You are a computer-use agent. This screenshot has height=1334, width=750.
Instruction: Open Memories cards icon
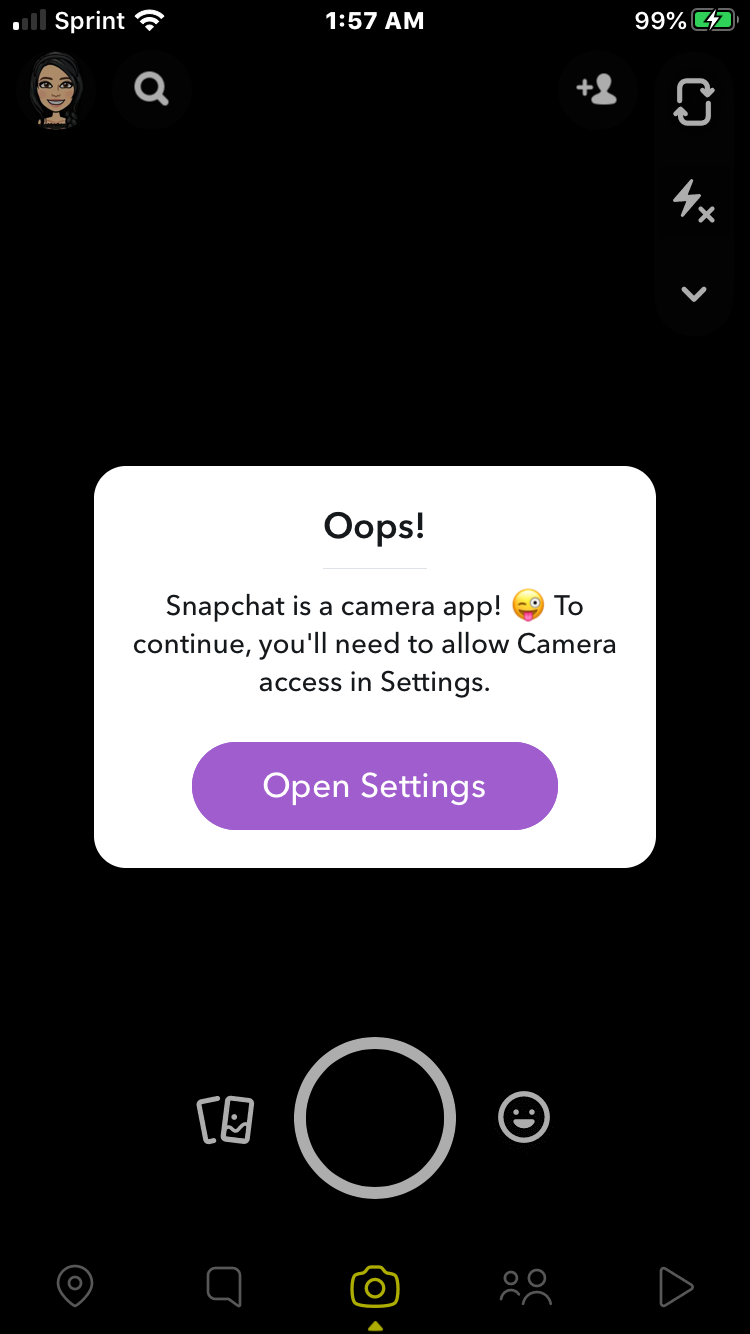coord(226,1120)
